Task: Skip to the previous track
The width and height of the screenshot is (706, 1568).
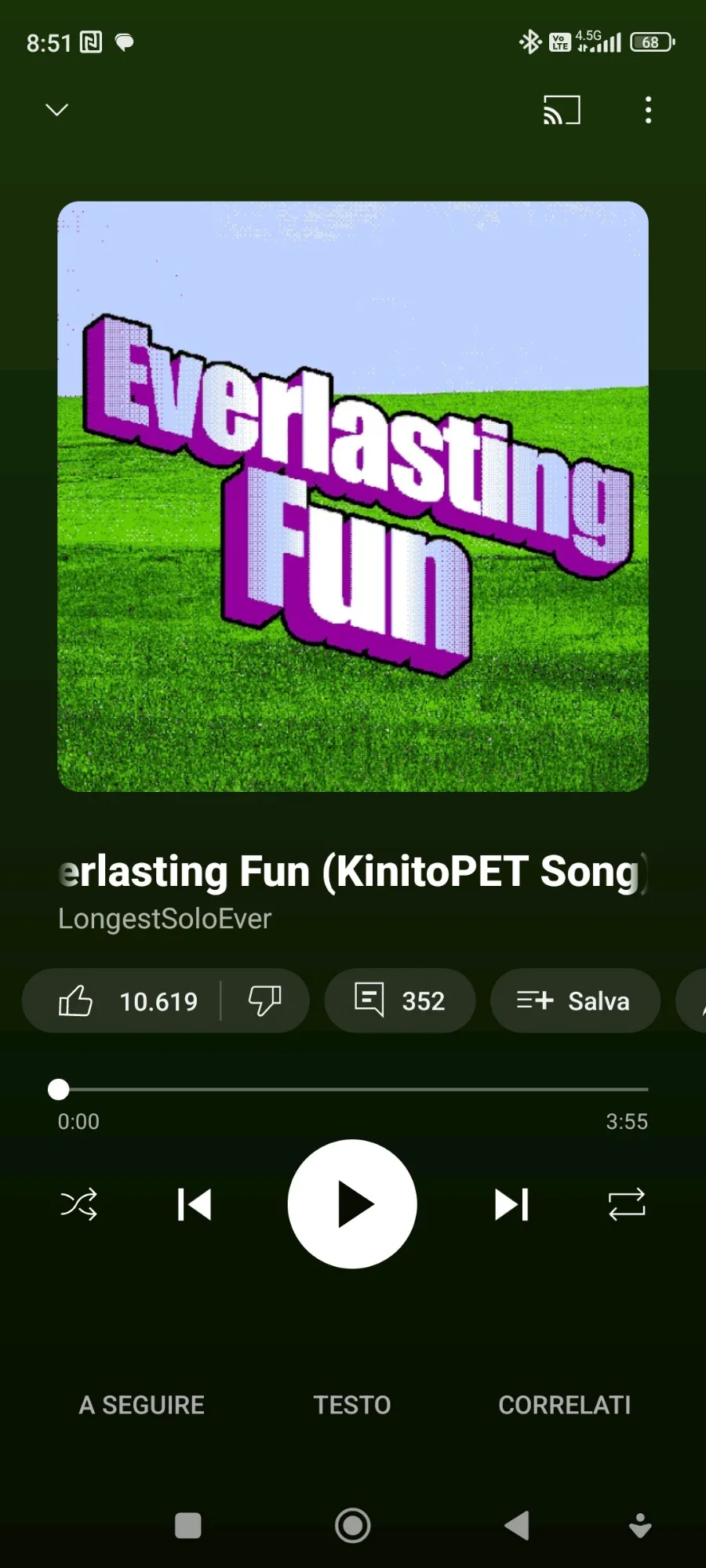Action: 195,1204
